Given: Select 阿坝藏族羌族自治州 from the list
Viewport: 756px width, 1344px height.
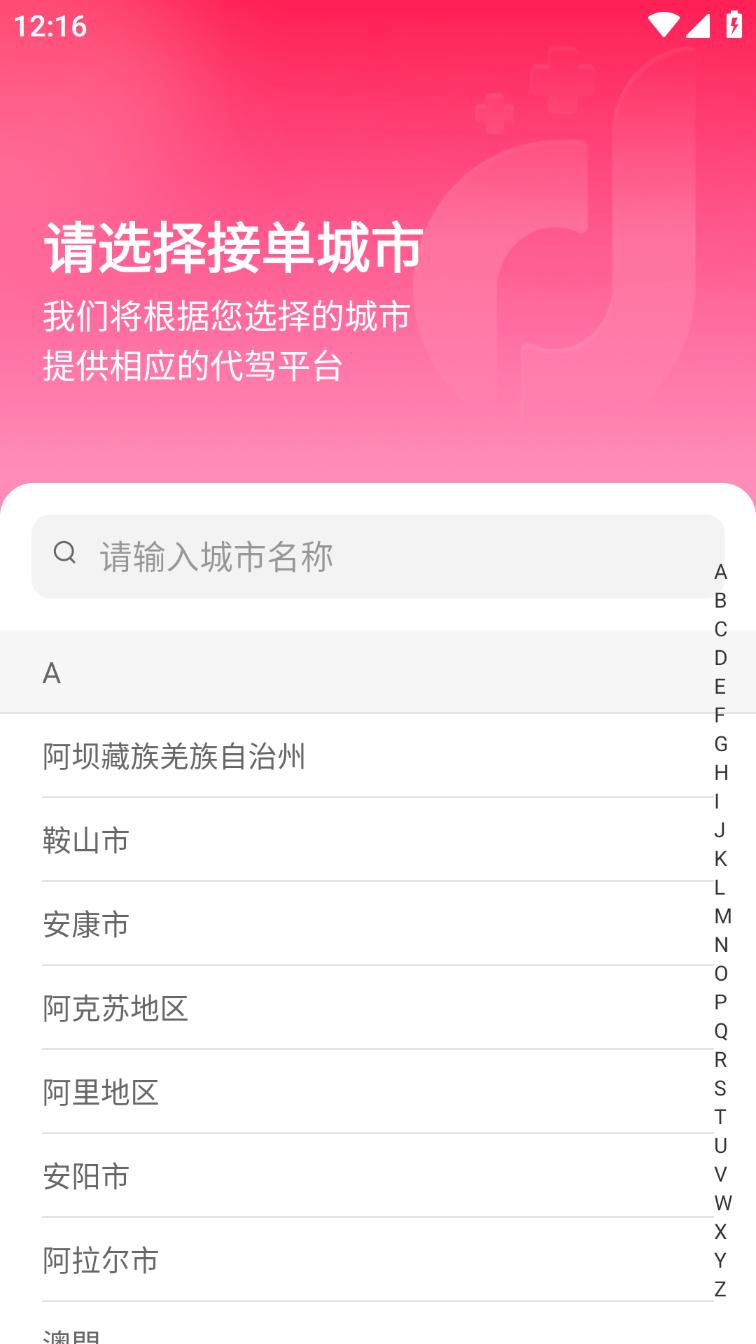Looking at the screenshot, I should 174,757.
